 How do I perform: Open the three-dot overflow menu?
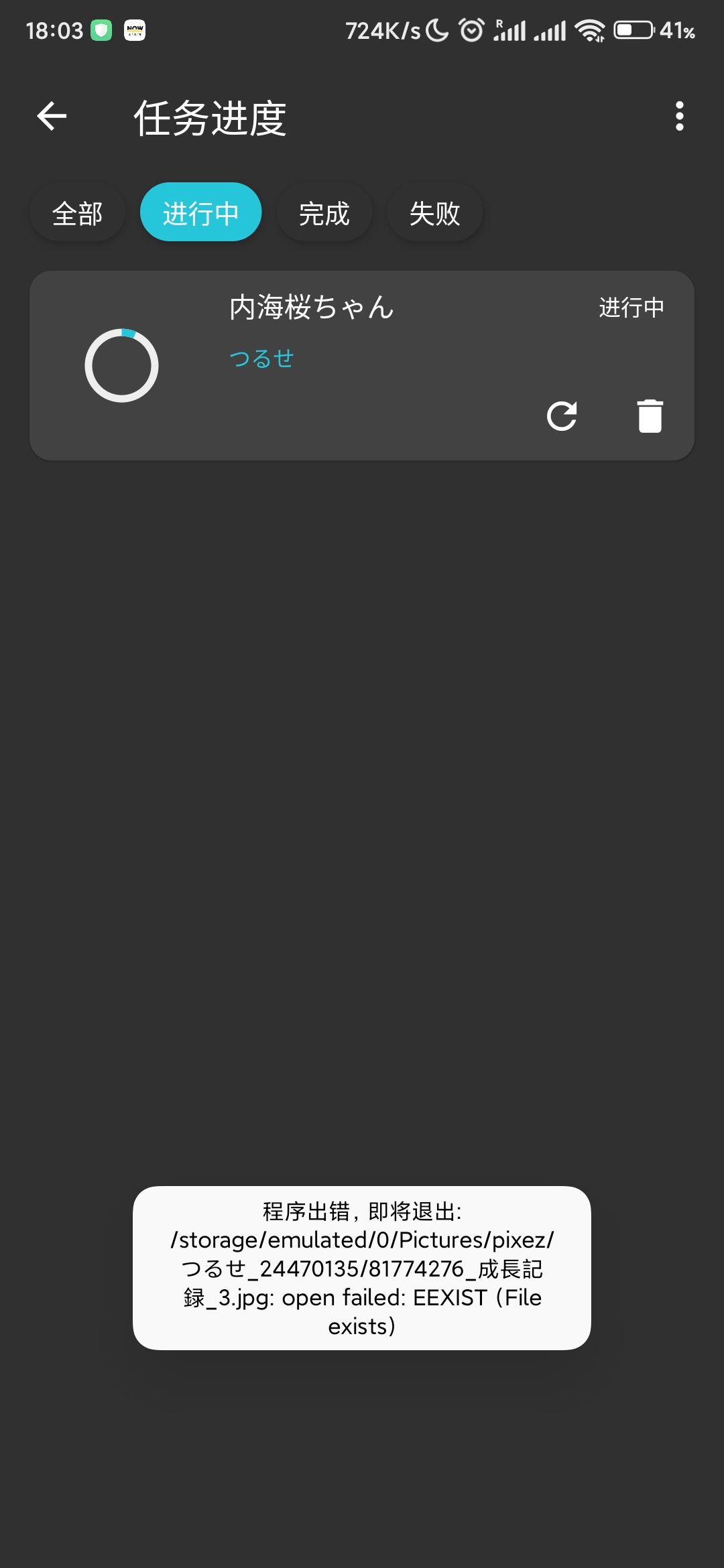click(x=679, y=117)
